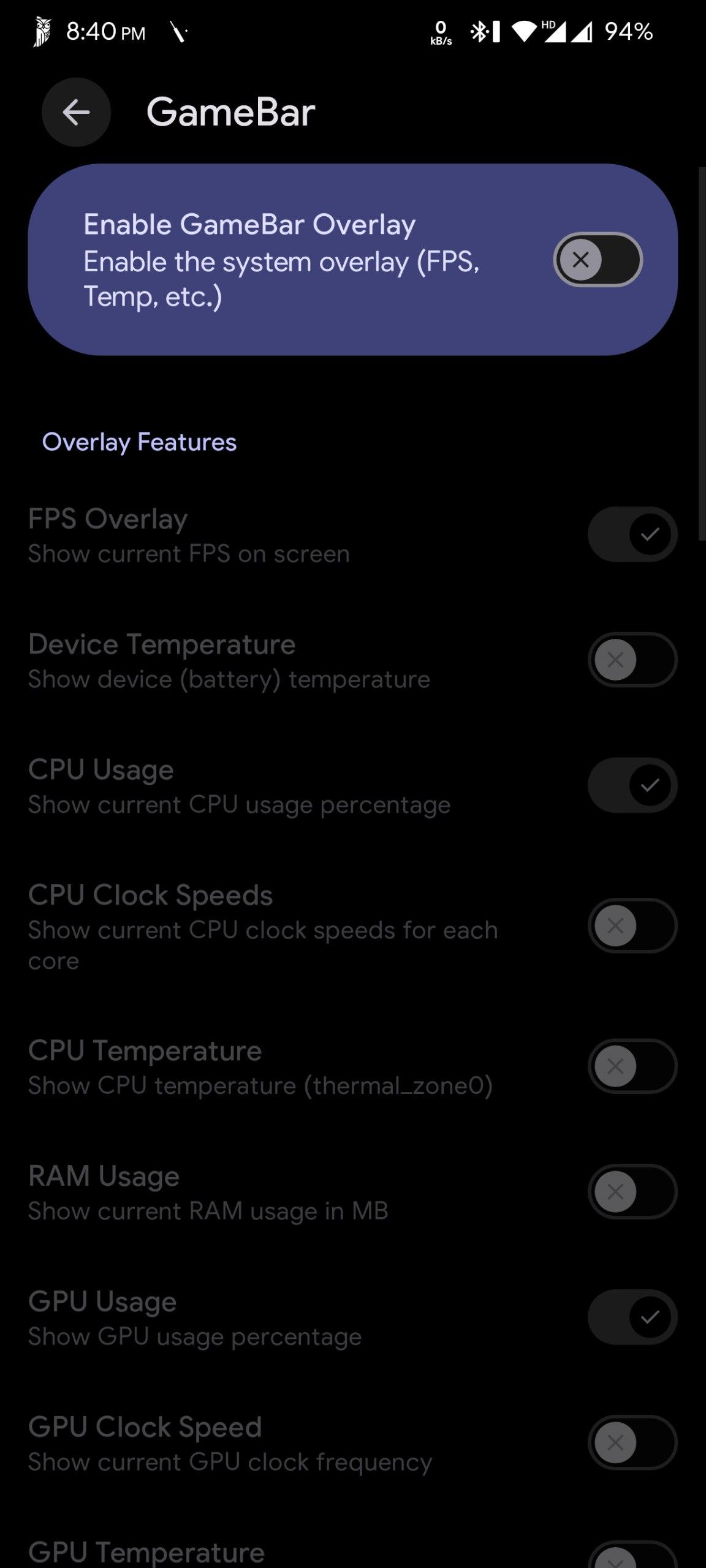The image size is (706, 1568).
Task: Enable the GameBar Overlay switch
Action: tap(598, 260)
